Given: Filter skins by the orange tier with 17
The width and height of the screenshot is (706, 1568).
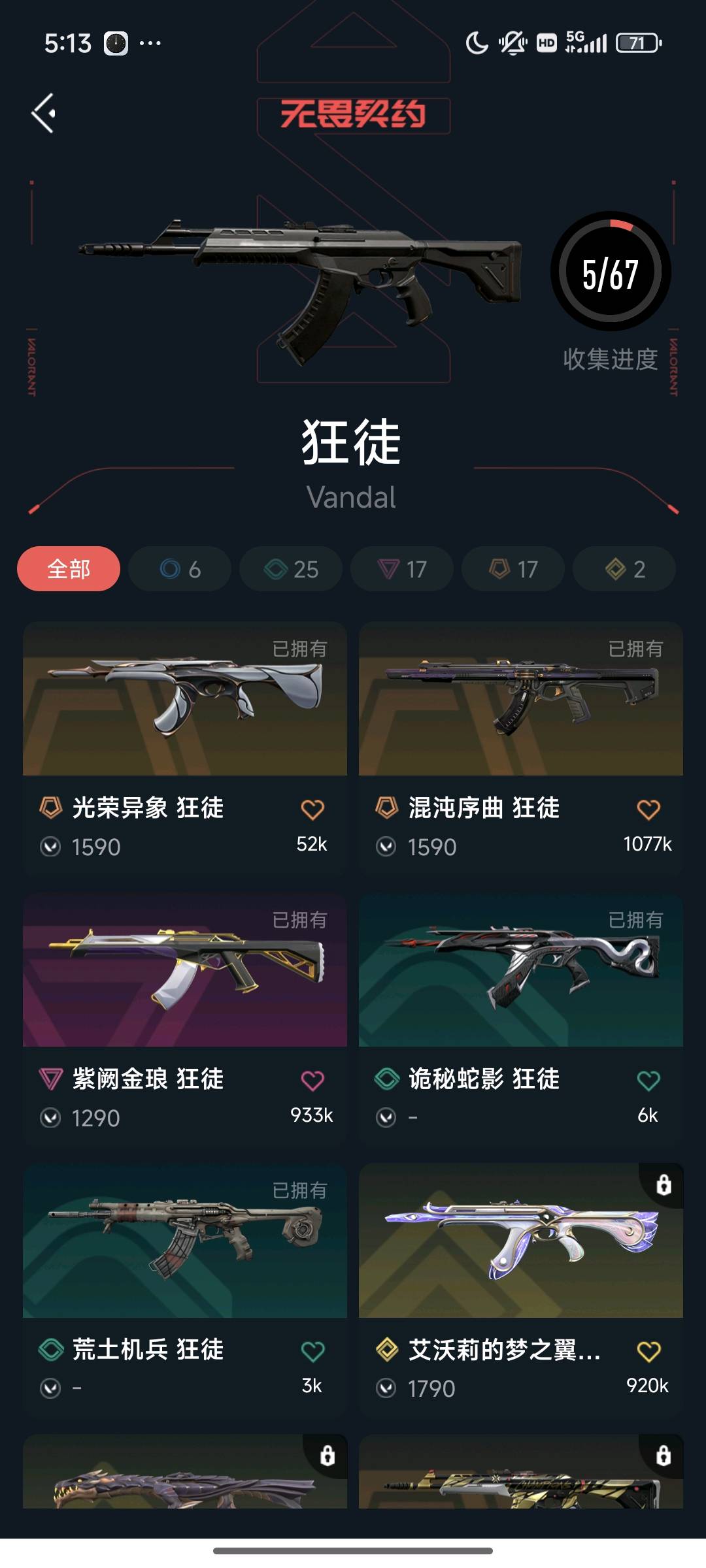Looking at the screenshot, I should 513,569.
